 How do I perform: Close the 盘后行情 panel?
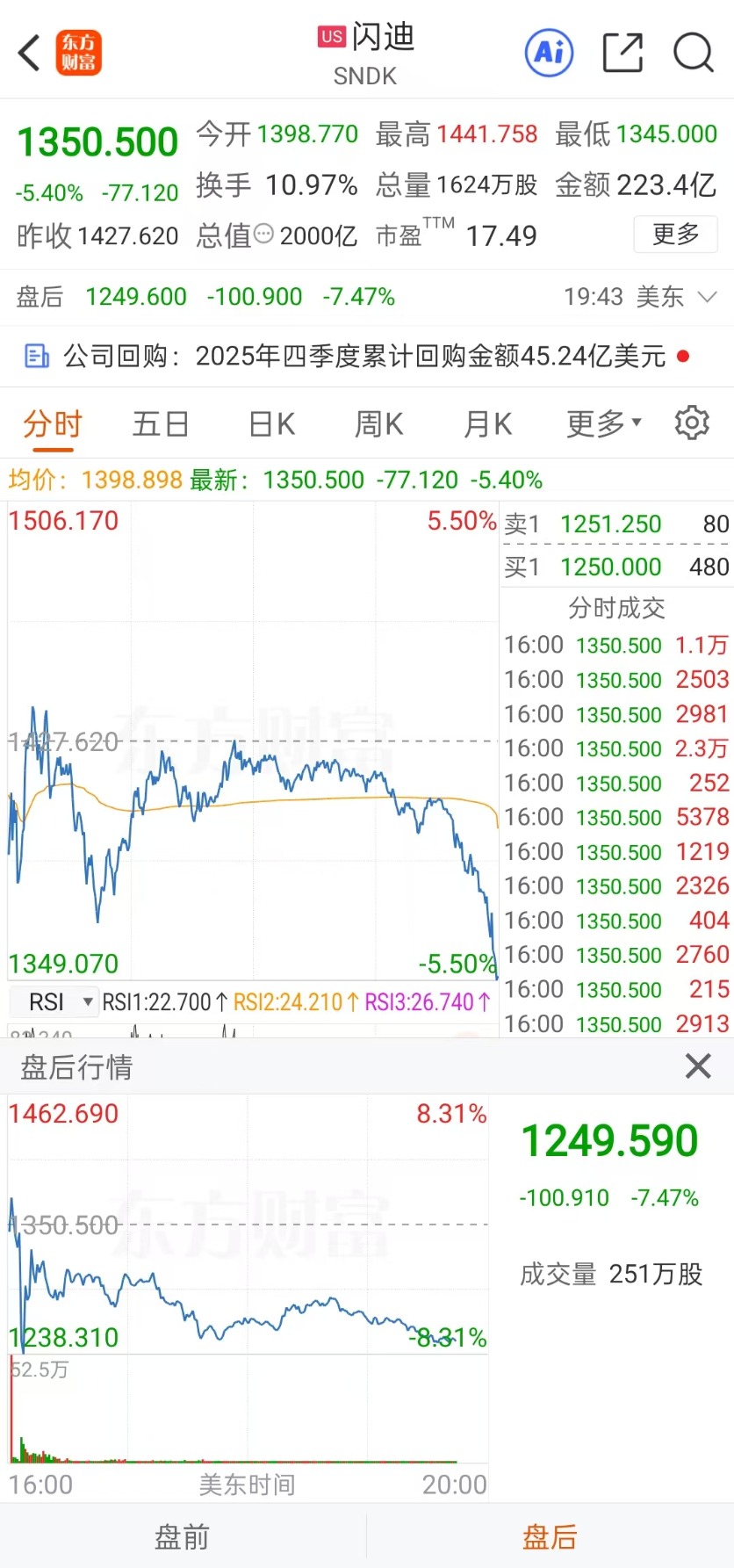698,1066
